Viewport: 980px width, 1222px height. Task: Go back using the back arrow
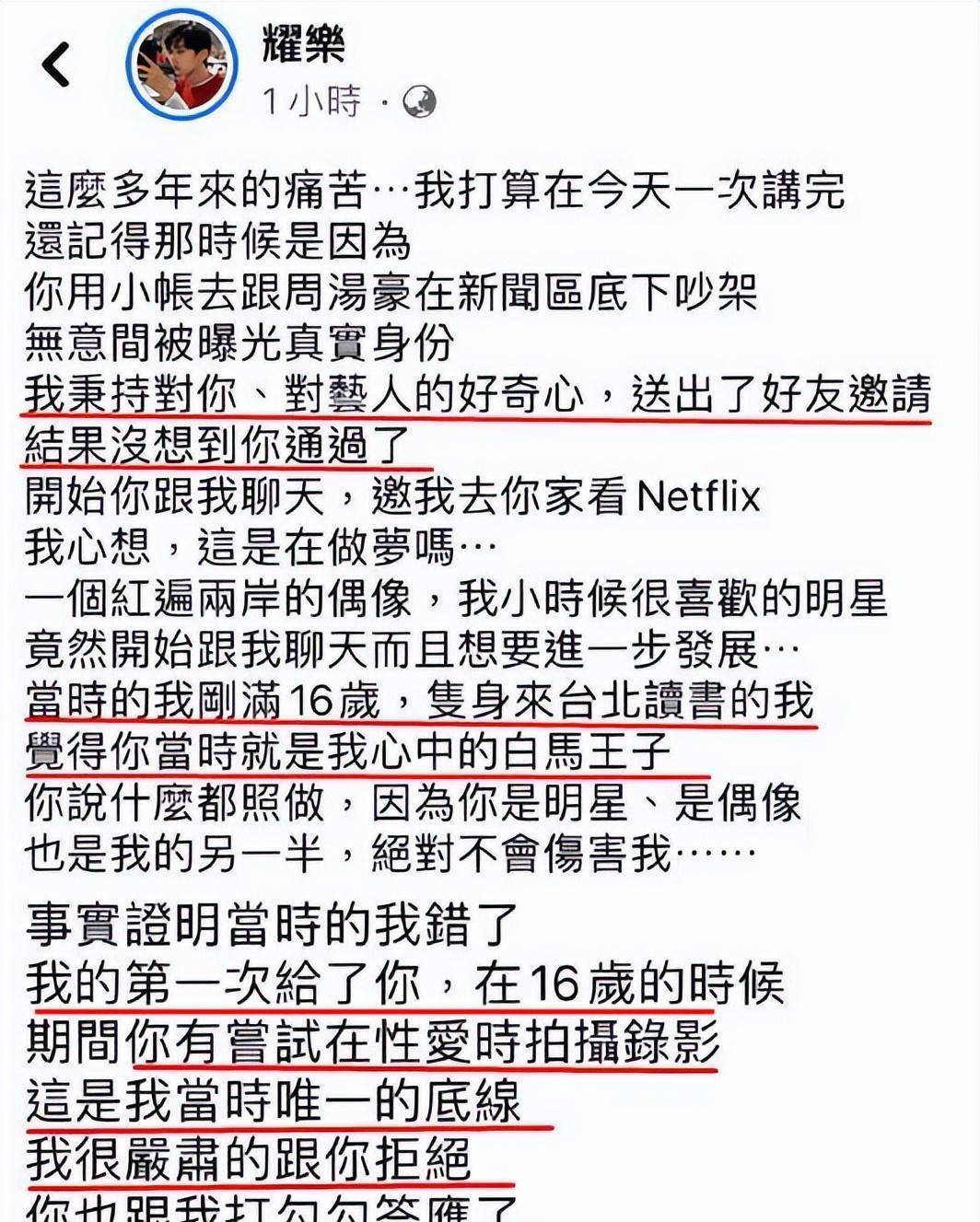pyautogui.click(x=56, y=65)
